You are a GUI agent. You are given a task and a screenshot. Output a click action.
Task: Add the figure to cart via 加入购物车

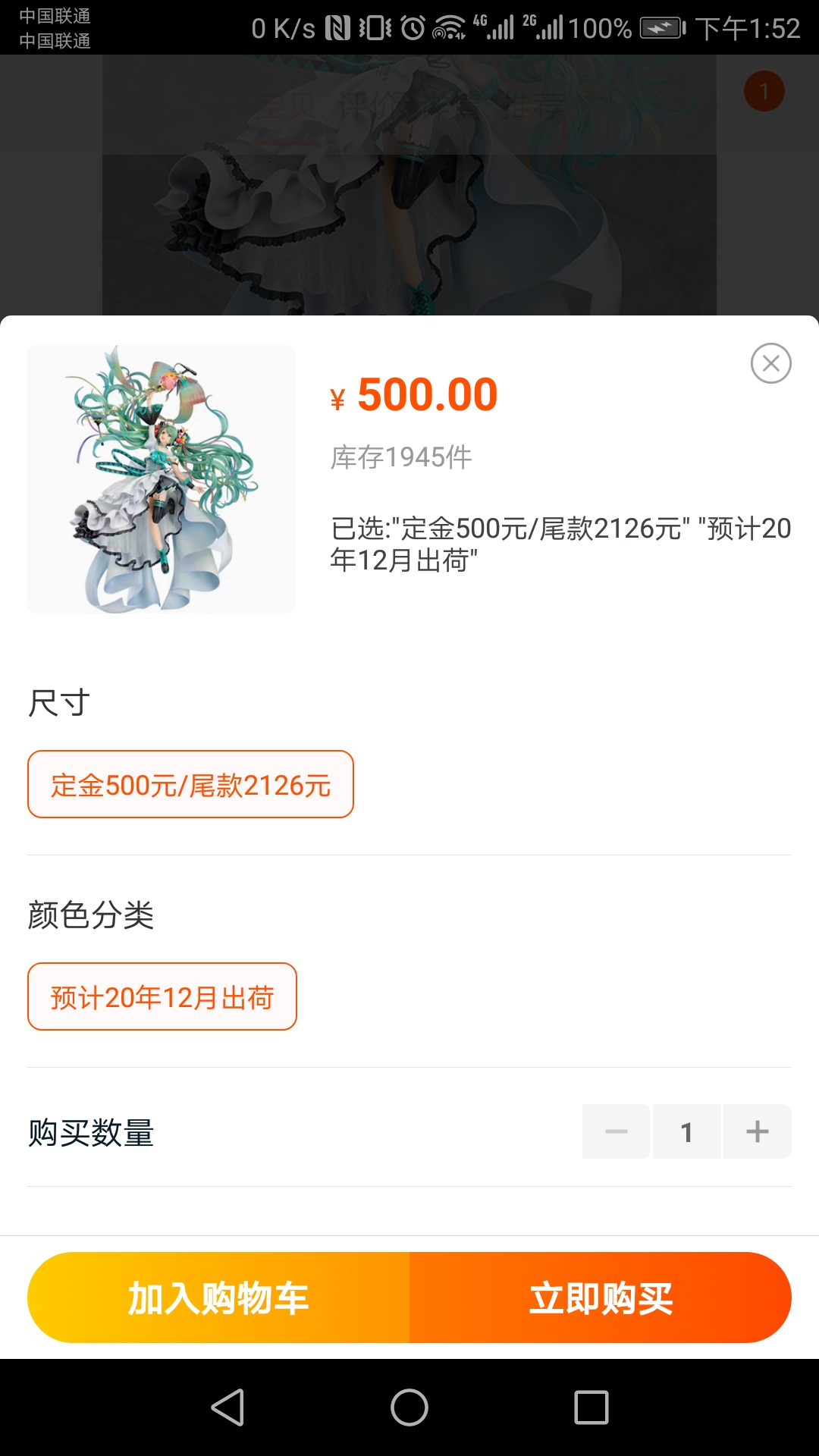click(218, 1298)
